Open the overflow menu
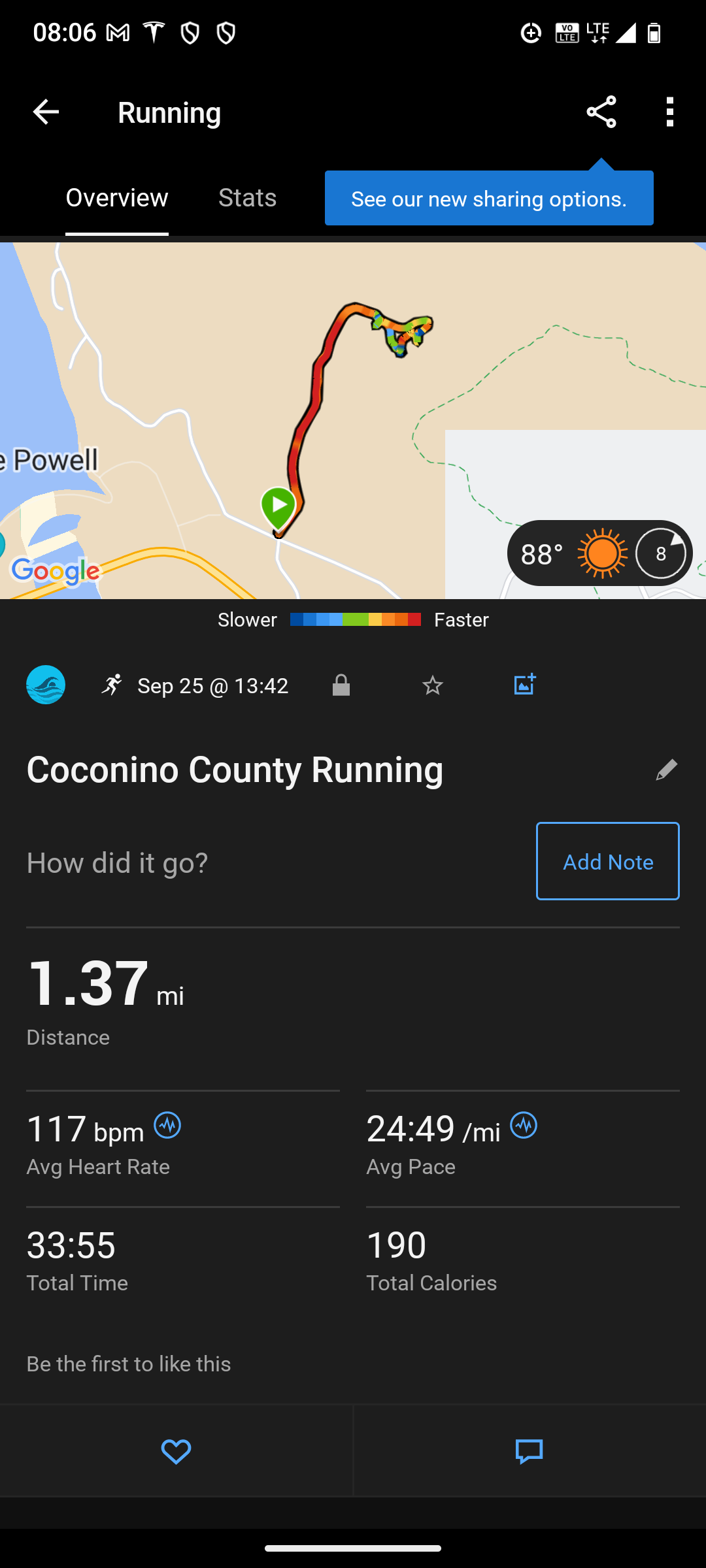The image size is (706, 1568). tap(669, 112)
